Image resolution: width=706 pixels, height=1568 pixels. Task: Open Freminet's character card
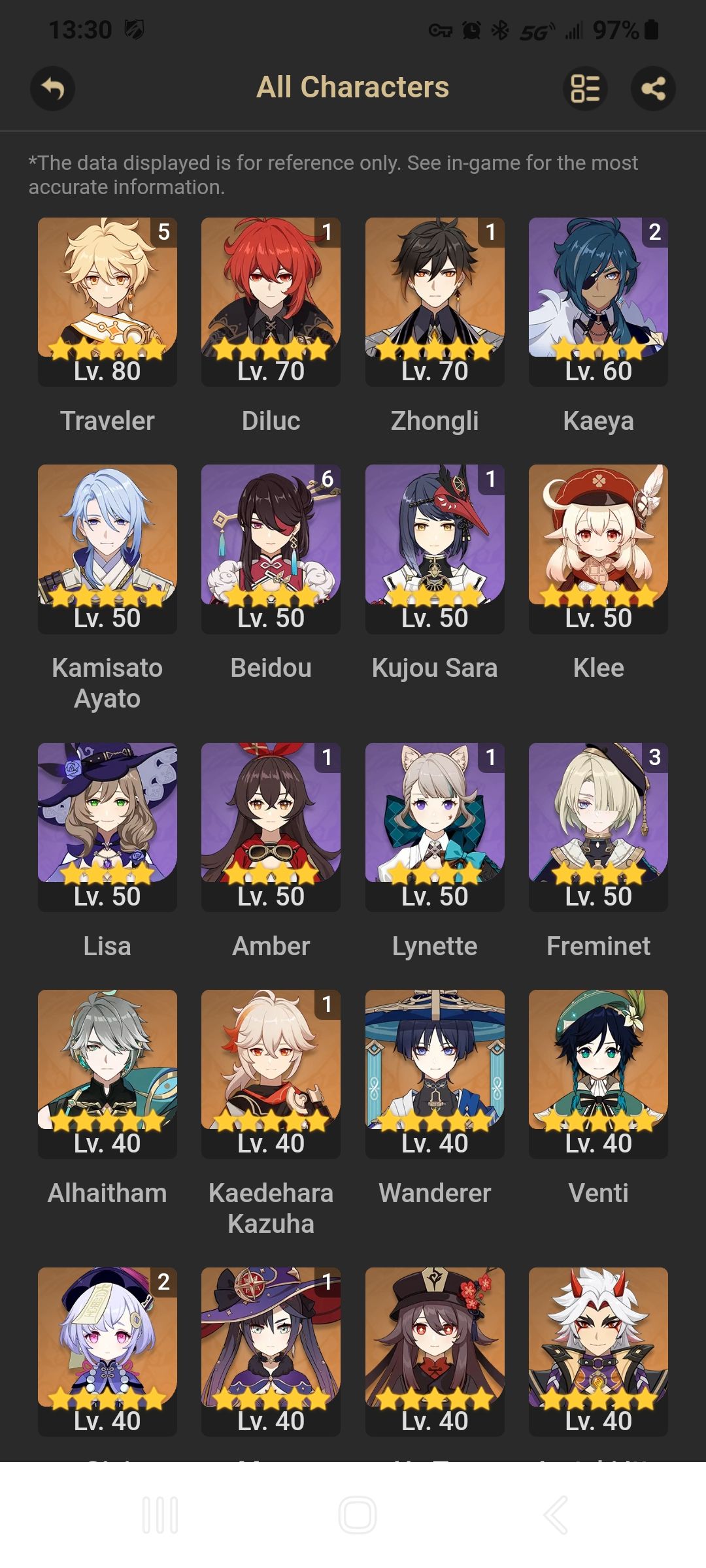tap(598, 826)
